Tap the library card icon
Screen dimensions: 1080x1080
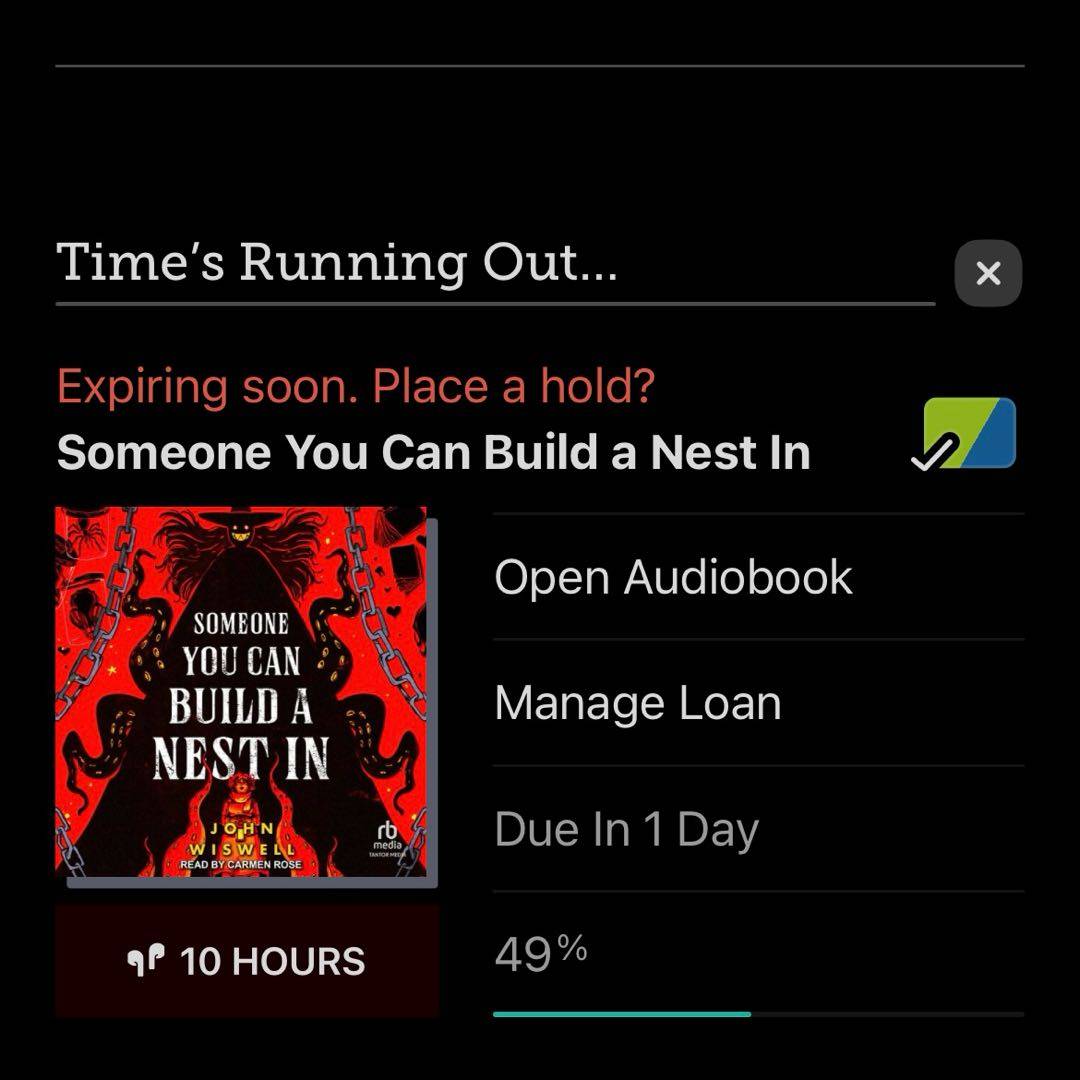point(966,434)
